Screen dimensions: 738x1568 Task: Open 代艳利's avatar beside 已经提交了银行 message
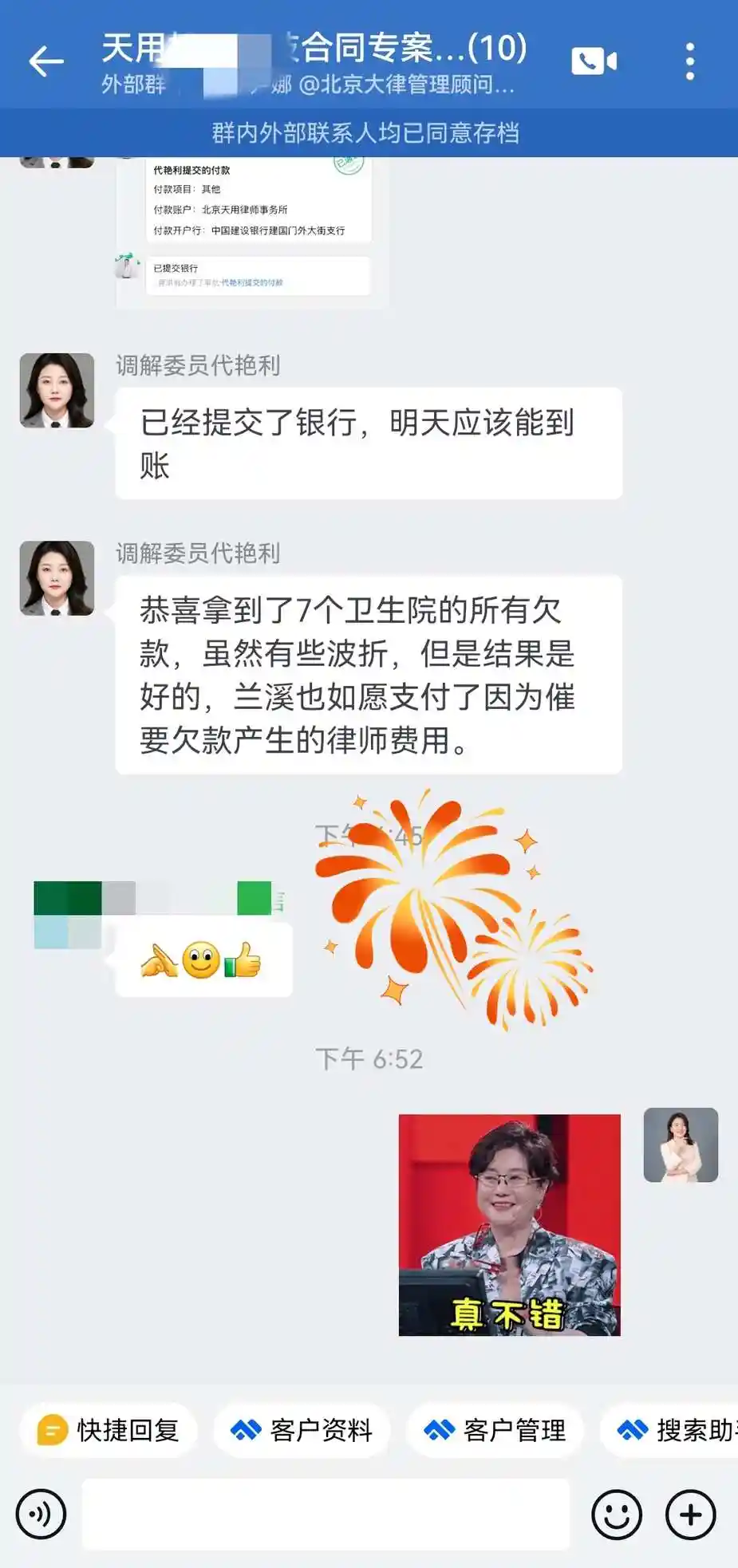(57, 391)
